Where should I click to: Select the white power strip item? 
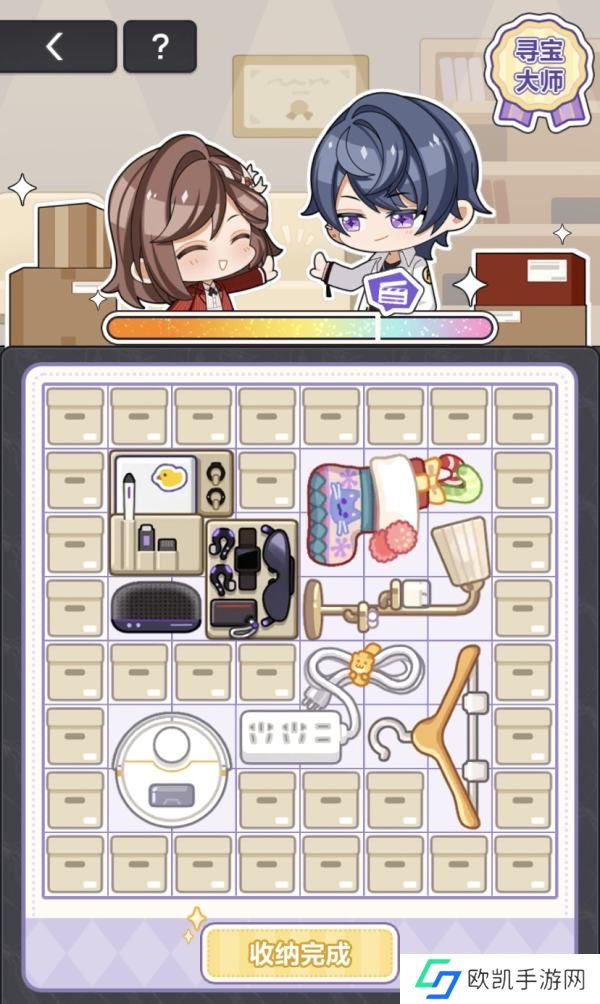click(x=299, y=736)
